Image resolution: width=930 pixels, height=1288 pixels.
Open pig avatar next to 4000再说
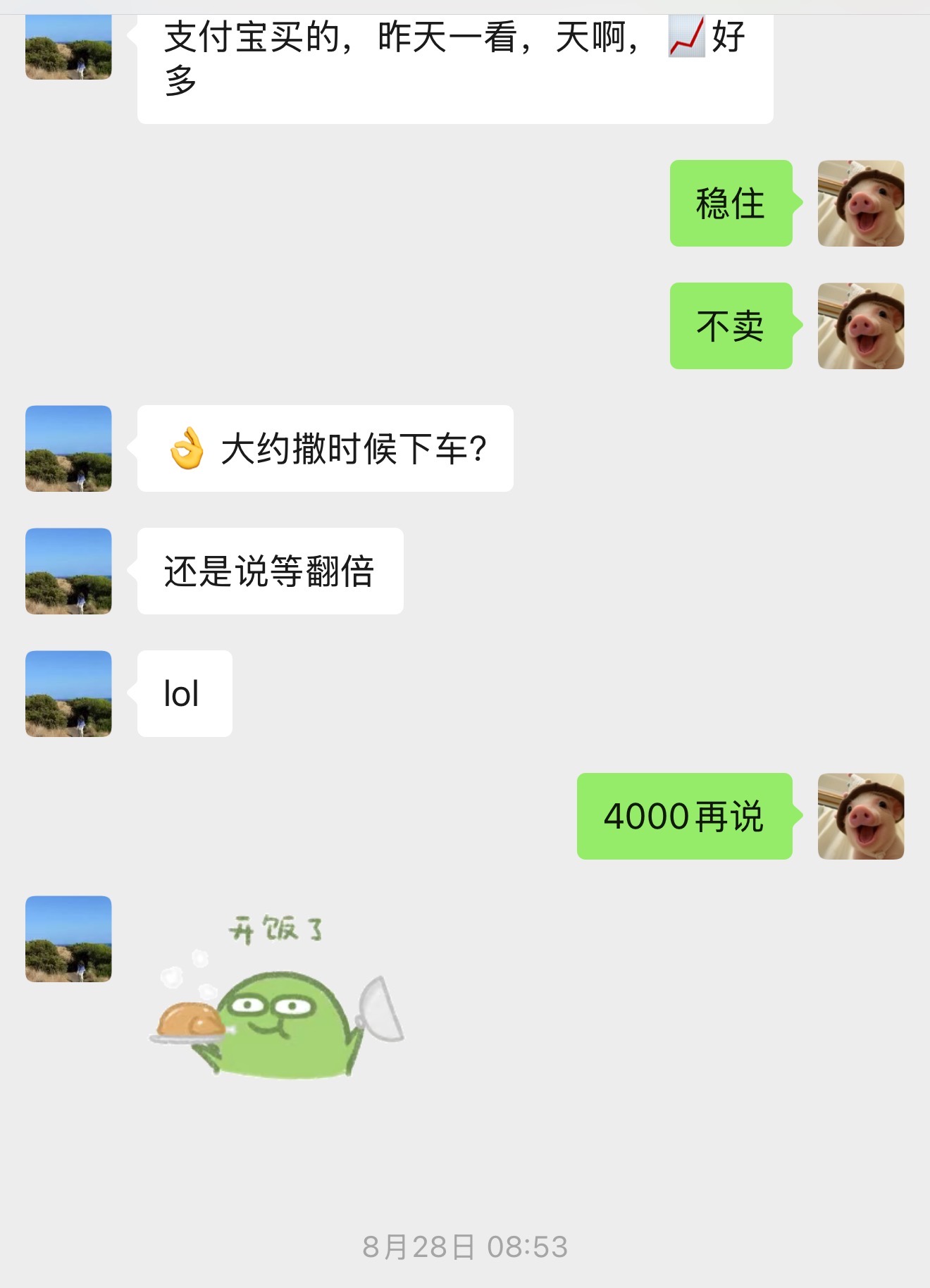860,817
